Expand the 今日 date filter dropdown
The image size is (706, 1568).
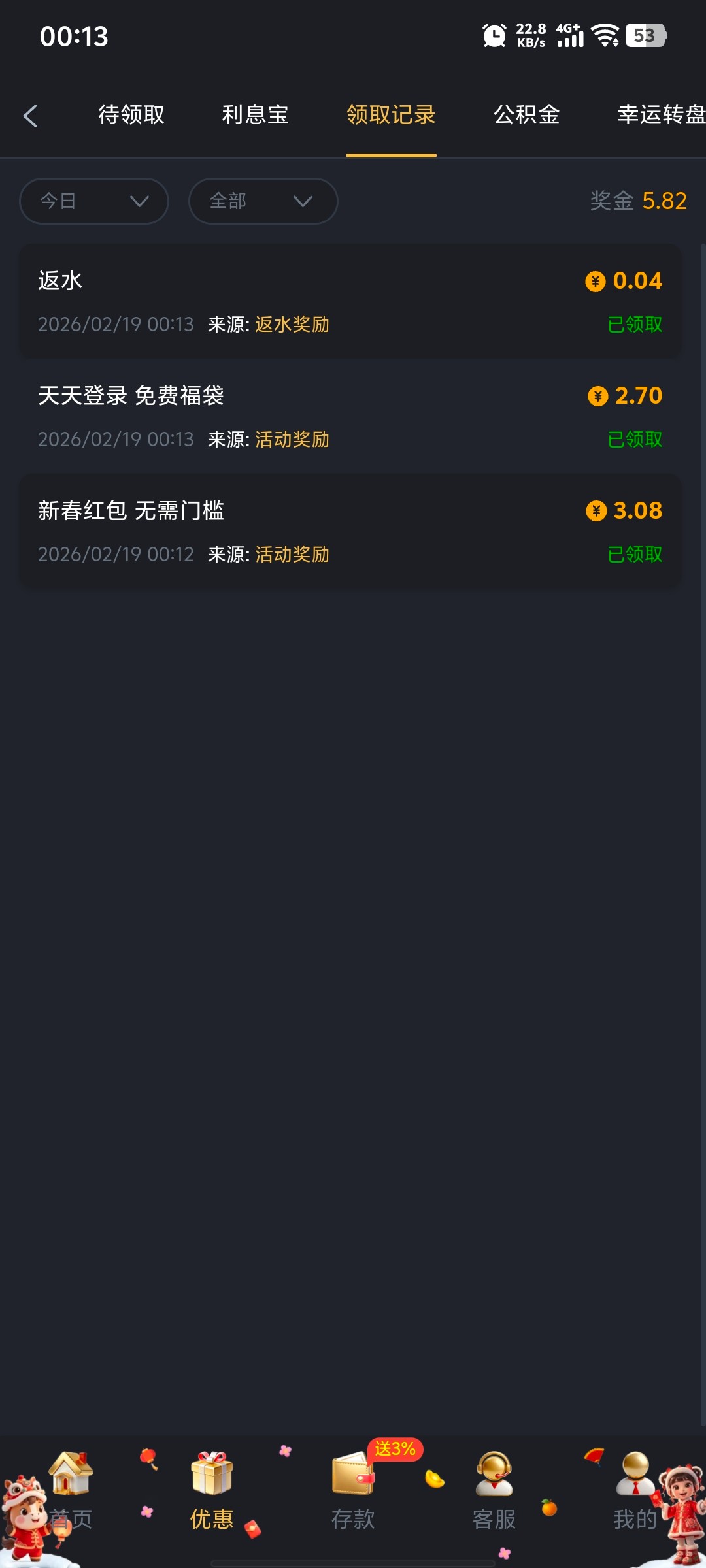[94, 201]
